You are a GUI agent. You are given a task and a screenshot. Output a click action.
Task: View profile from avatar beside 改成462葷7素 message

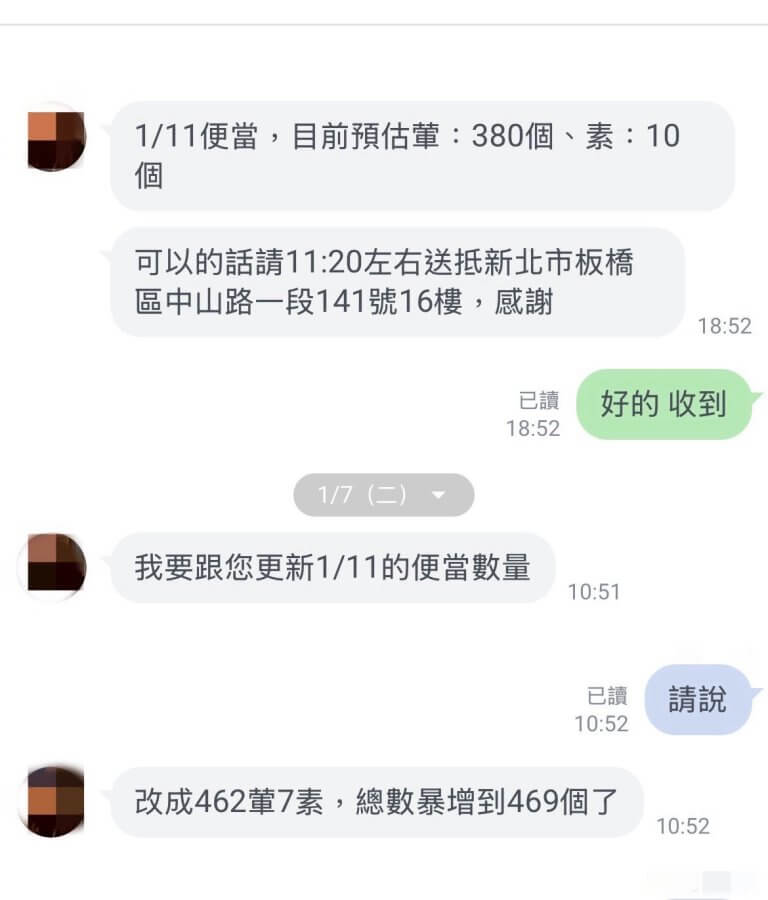pos(56,800)
